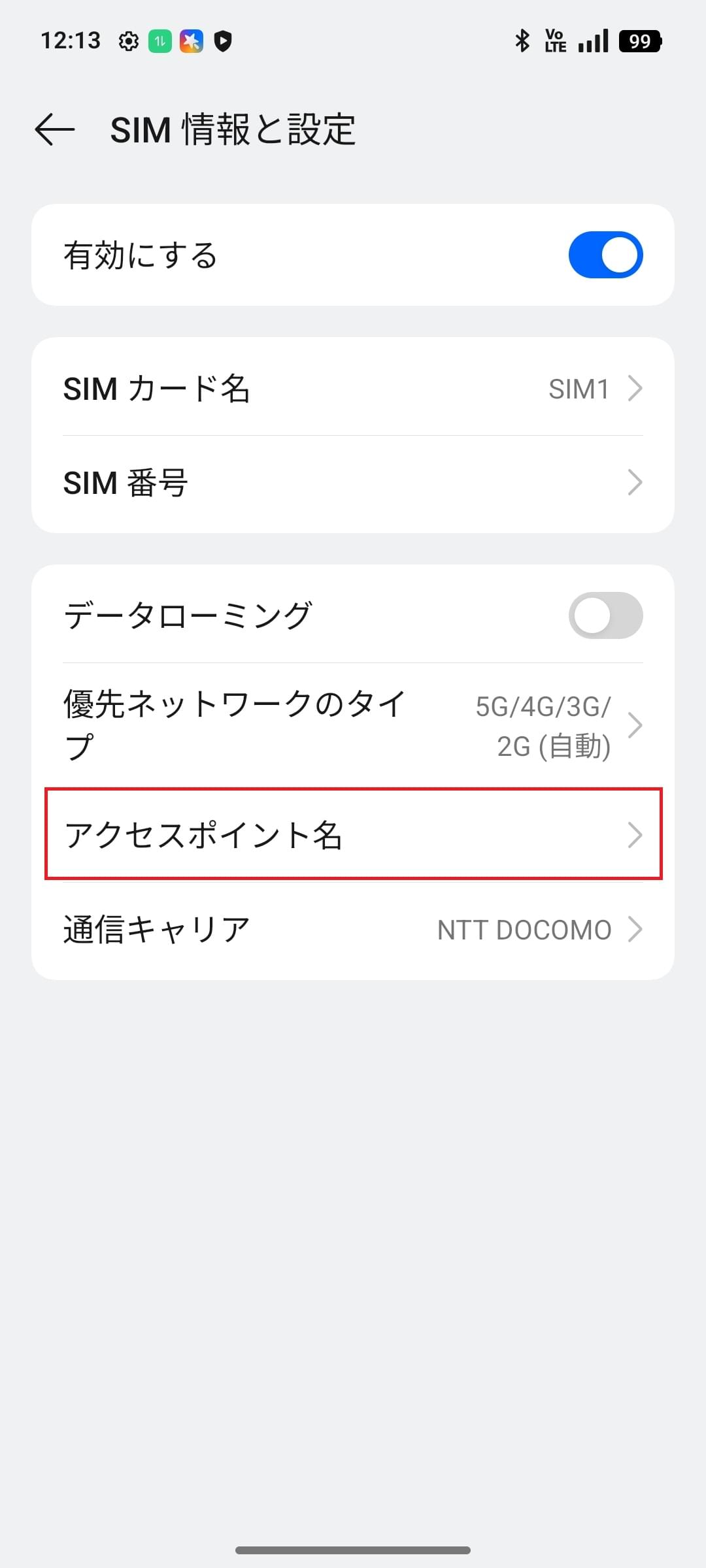The width and height of the screenshot is (706, 1568).
Task: Turn off the SIM enable toggle
Action: (605, 255)
